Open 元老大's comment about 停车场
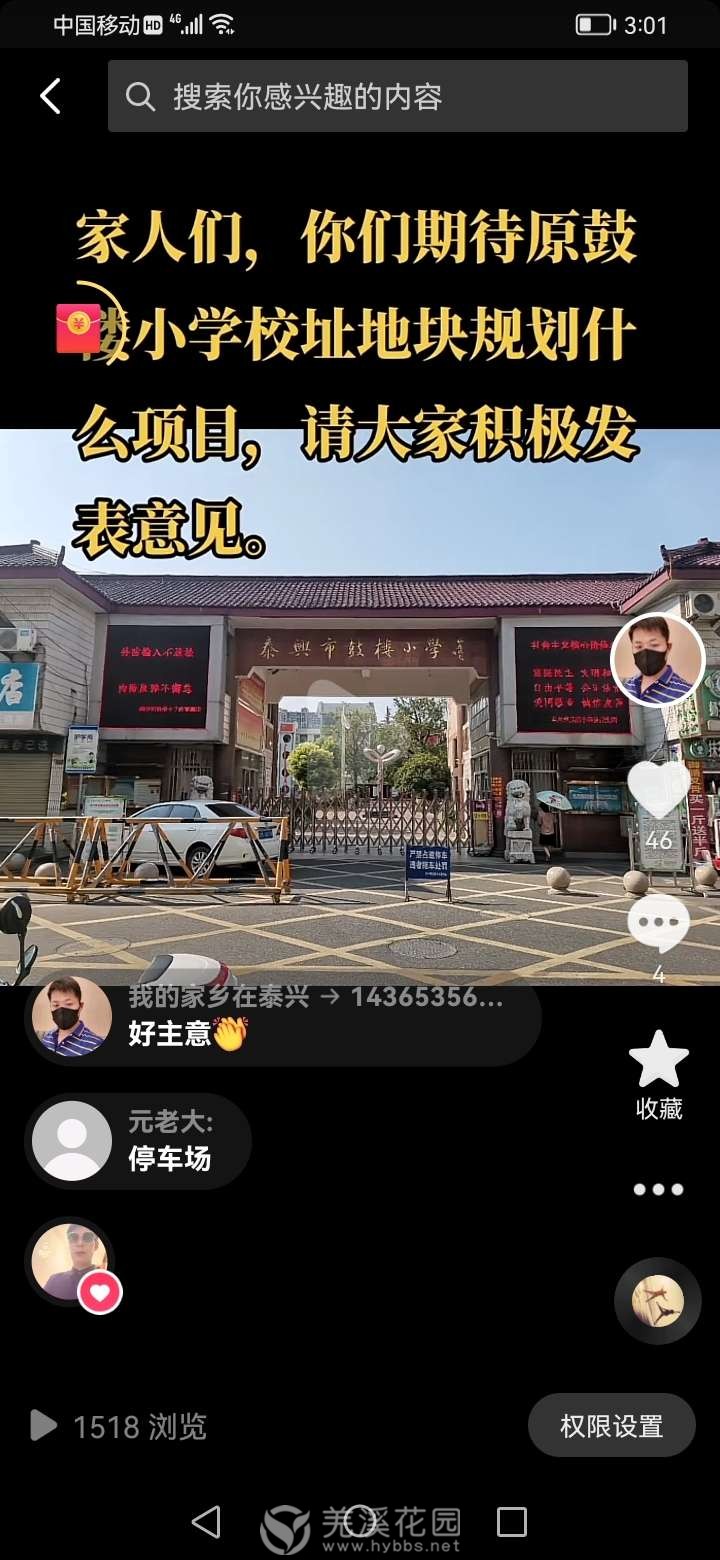Viewport: 720px width, 1560px height. [x=138, y=1141]
